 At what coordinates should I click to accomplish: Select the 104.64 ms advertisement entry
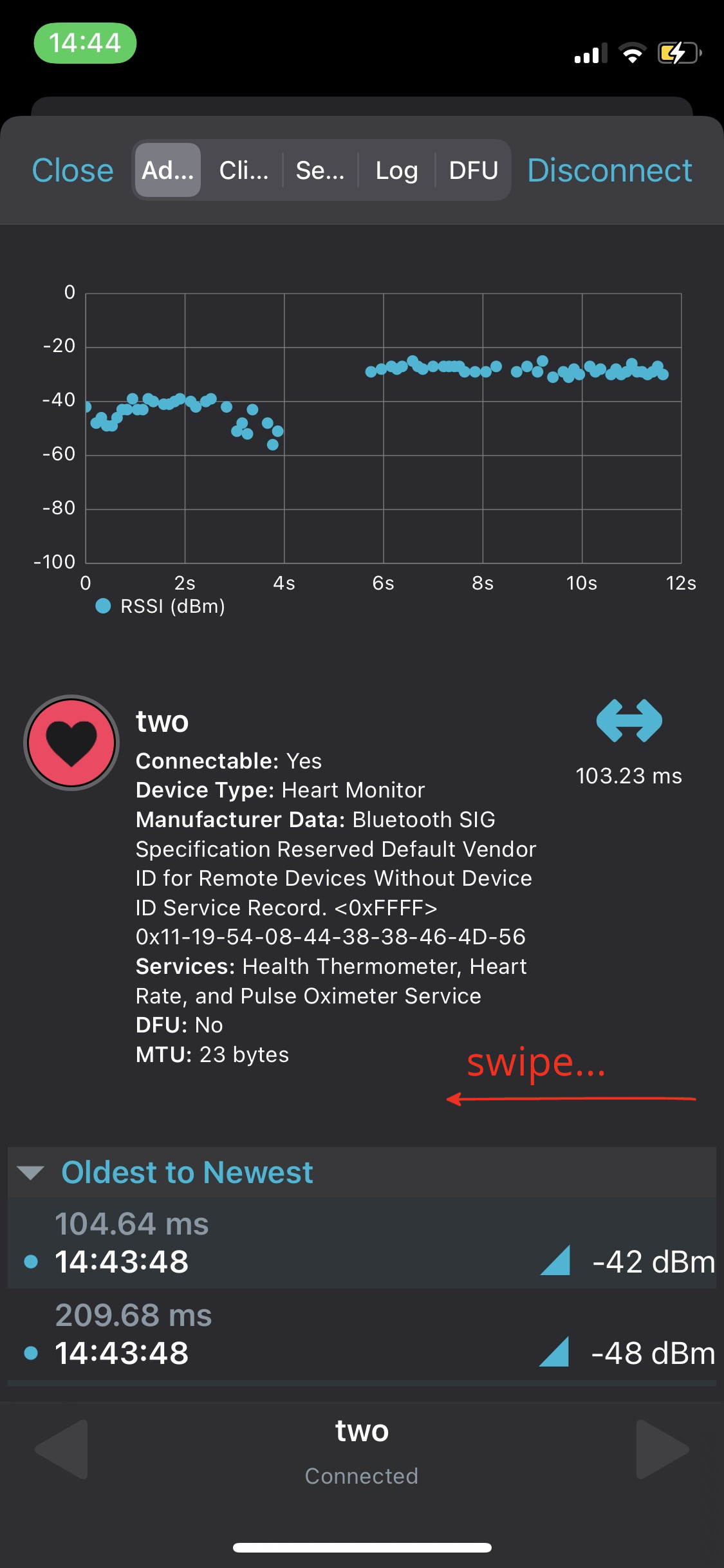pyautogui.click(x=362, y=1244)
